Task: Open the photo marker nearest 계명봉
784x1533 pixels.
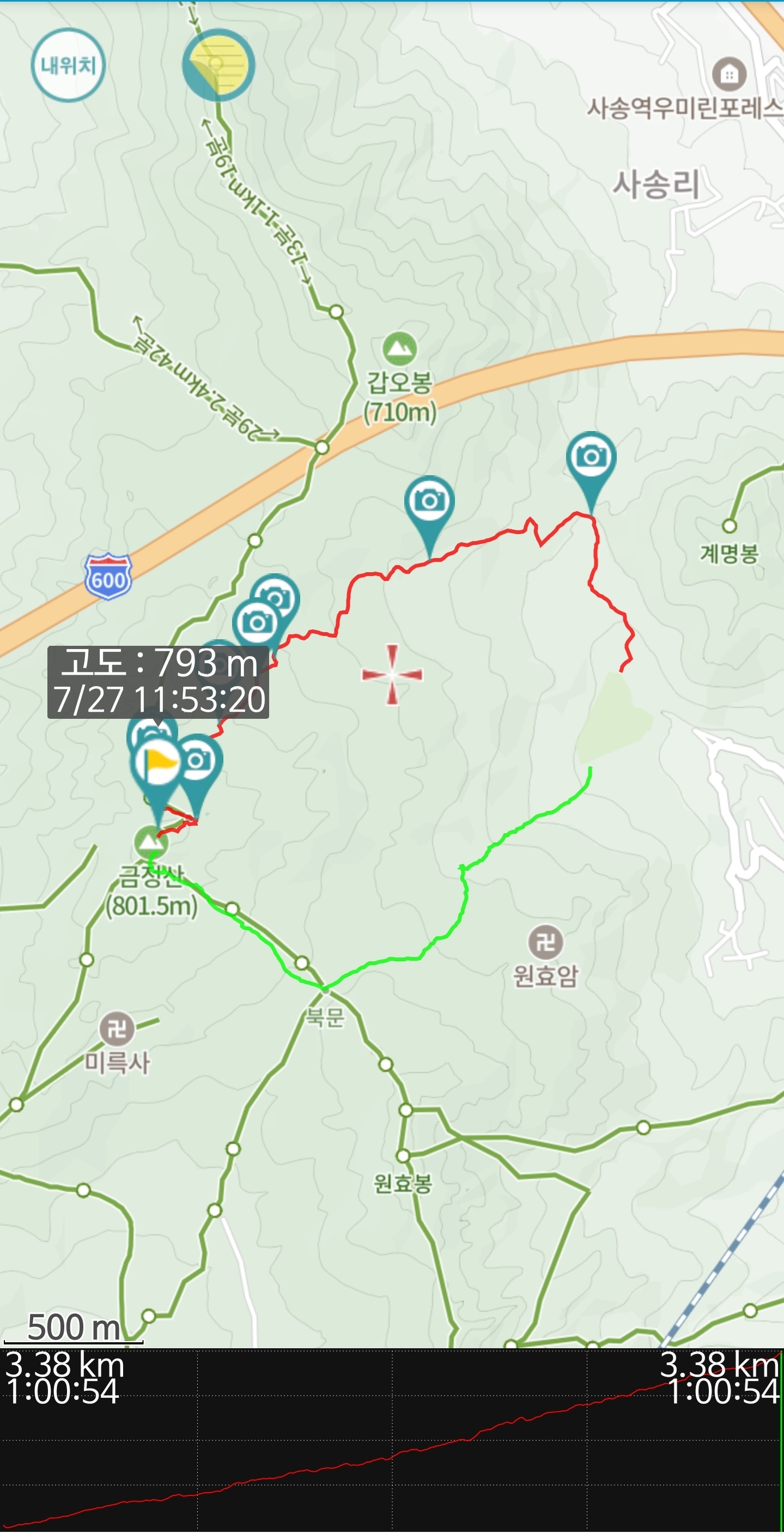Action: pos(591,467)
